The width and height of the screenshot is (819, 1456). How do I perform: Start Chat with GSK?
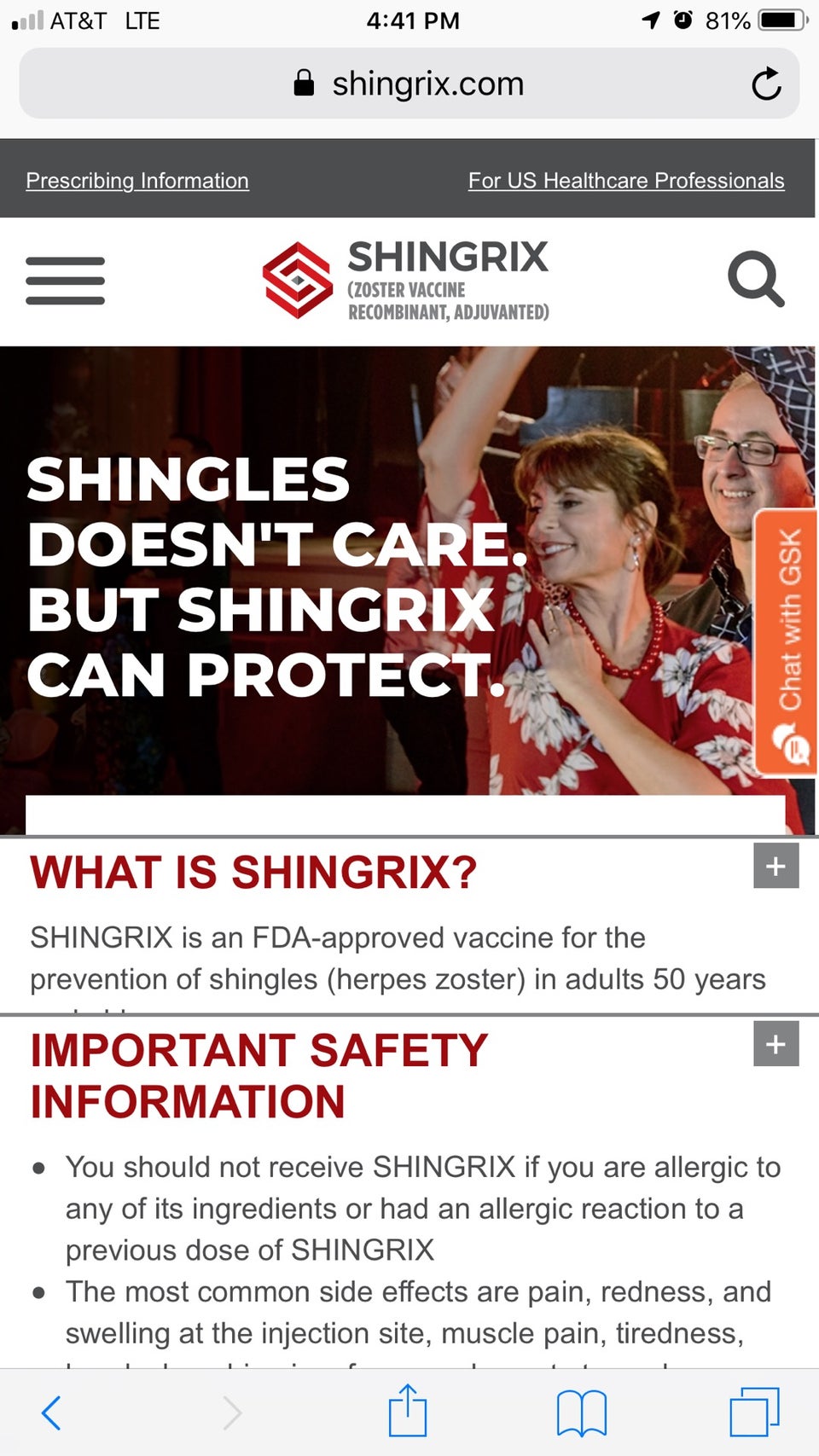[x=787, y=641]
